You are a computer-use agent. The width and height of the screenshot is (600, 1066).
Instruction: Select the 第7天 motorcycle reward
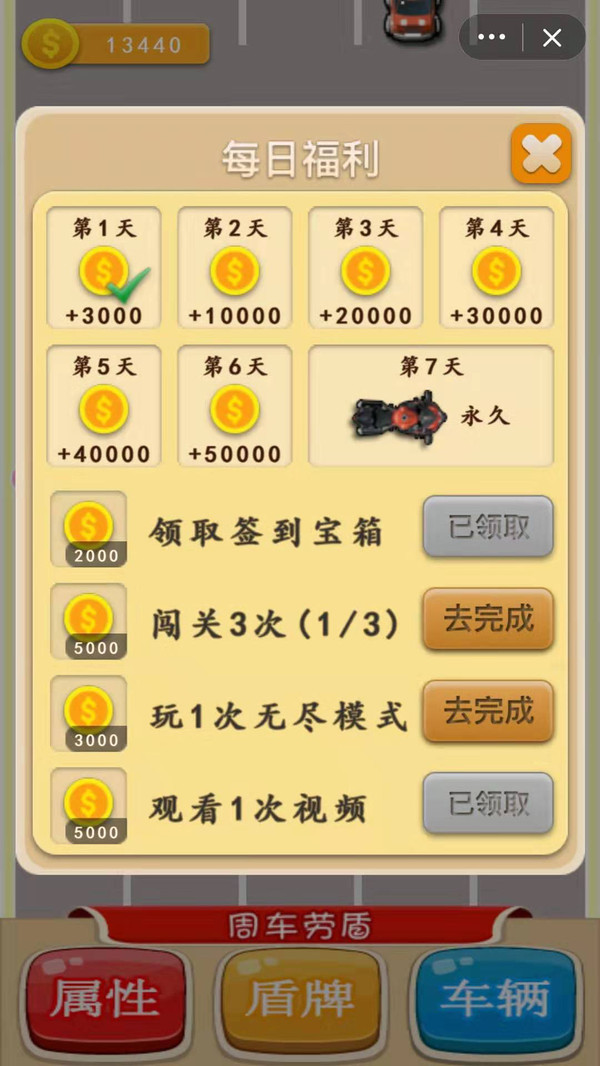click(430, 407)
